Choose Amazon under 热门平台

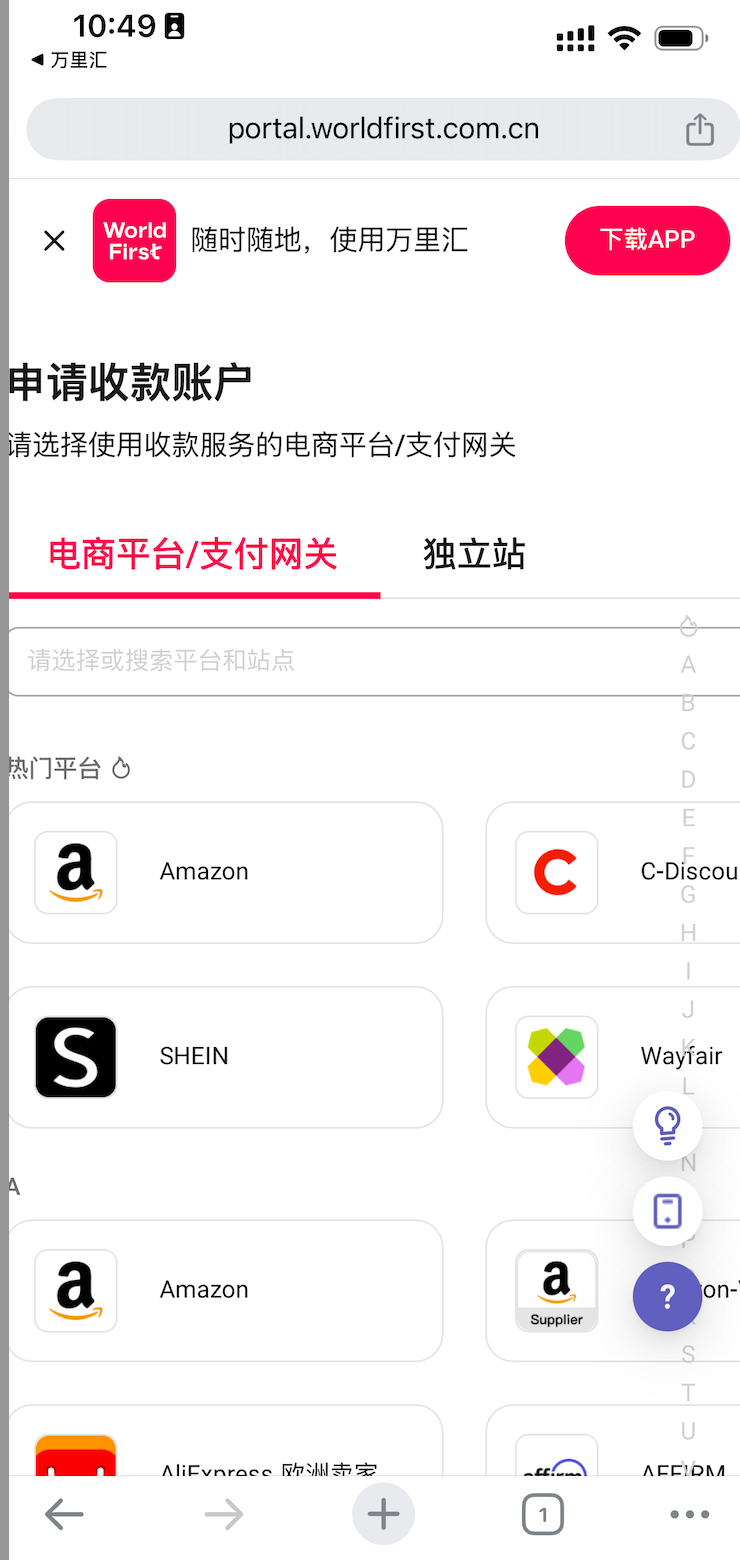click(x=225, y=872)
